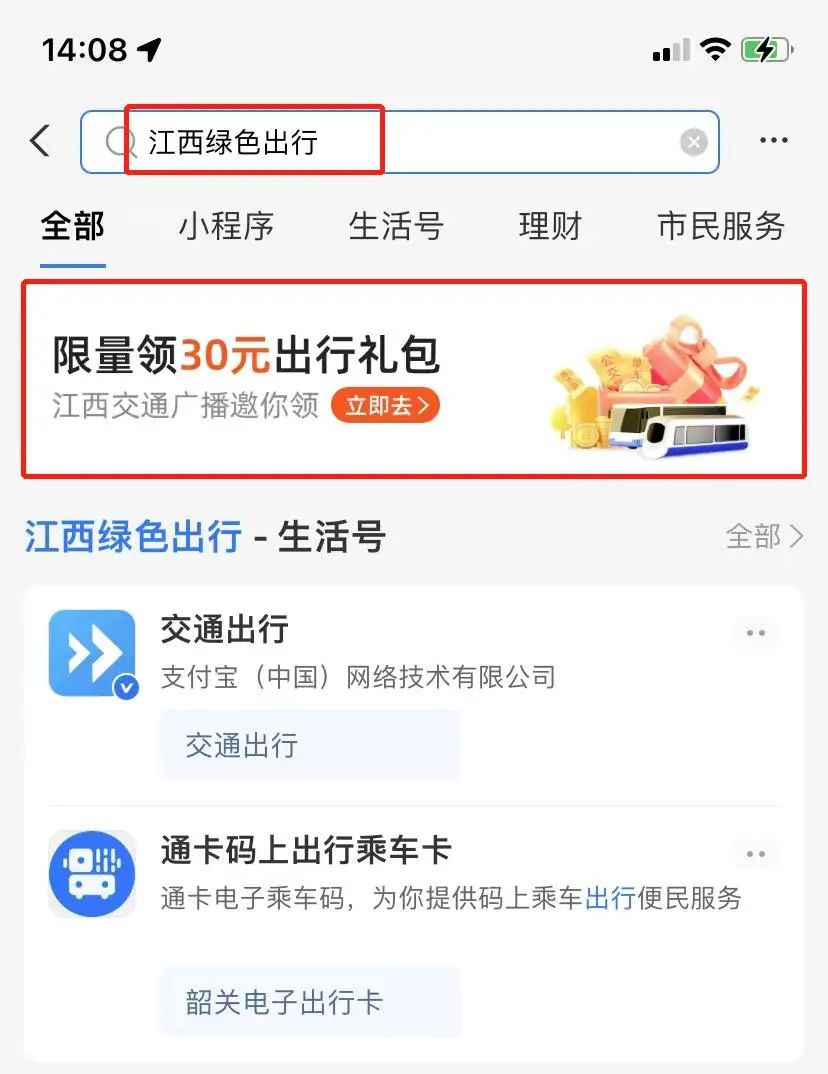Viewport: 828px width, 1074px height.
Task: Open more options for 交通出行
Action: coord(755,633)
